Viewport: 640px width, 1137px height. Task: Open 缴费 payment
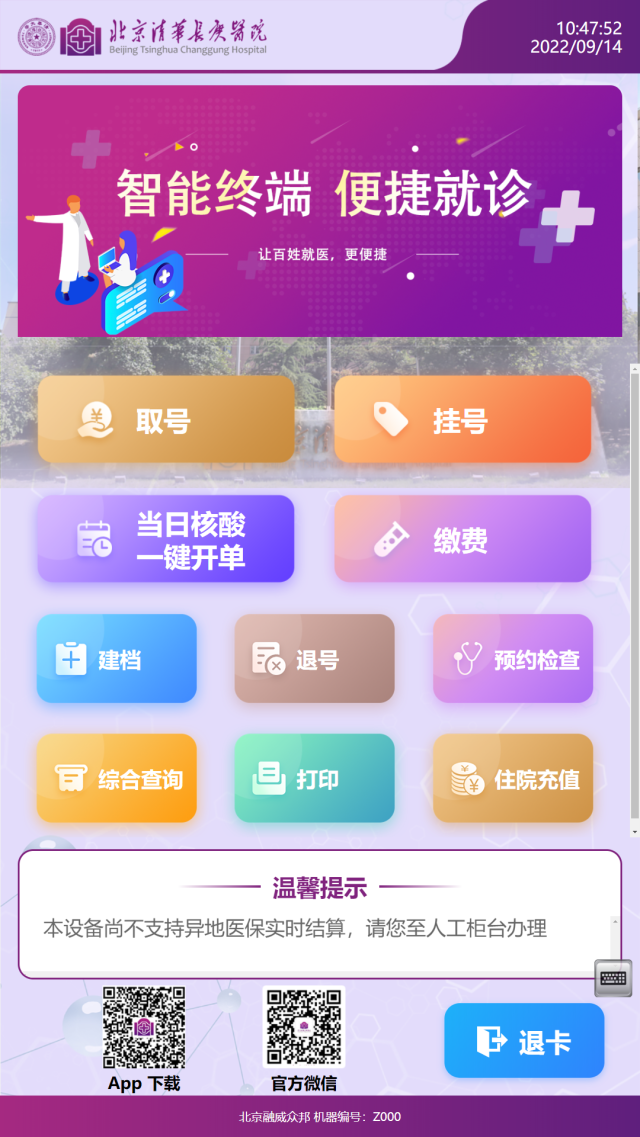pyautogui.click(x=462, y=539)
